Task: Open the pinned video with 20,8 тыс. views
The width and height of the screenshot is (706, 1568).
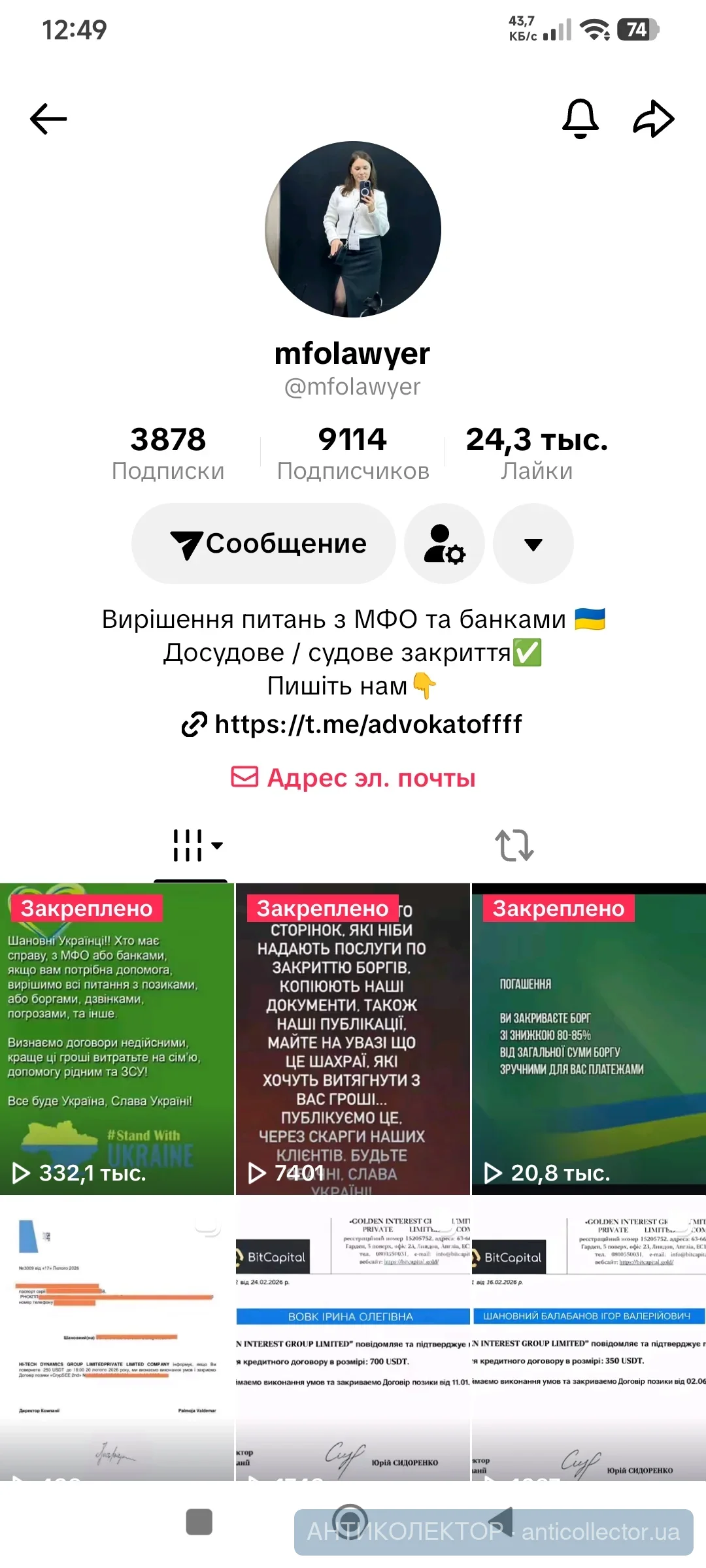Action: [x=588, y=1039]
